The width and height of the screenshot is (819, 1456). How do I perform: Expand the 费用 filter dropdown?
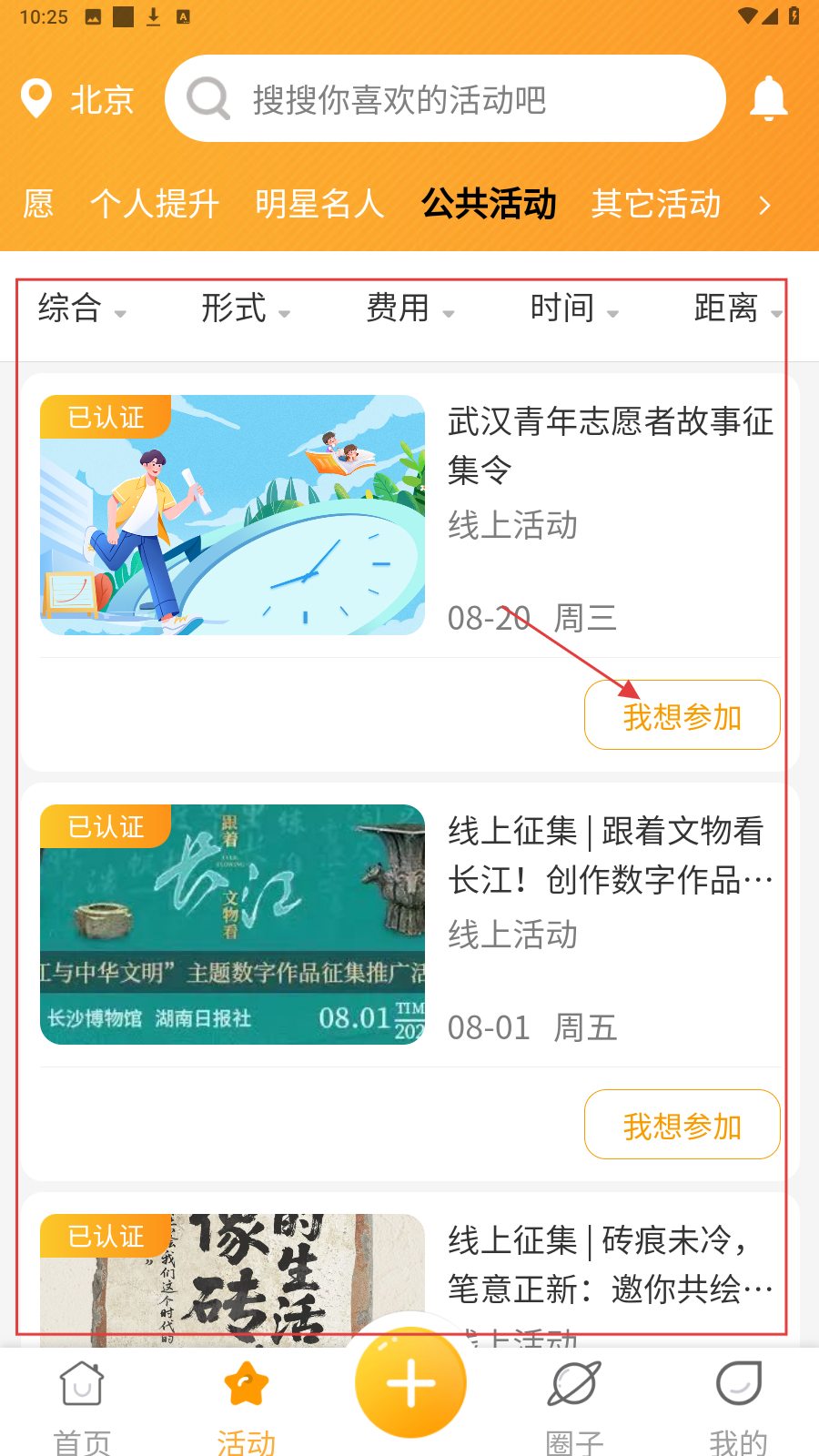(x=409, y=308)
